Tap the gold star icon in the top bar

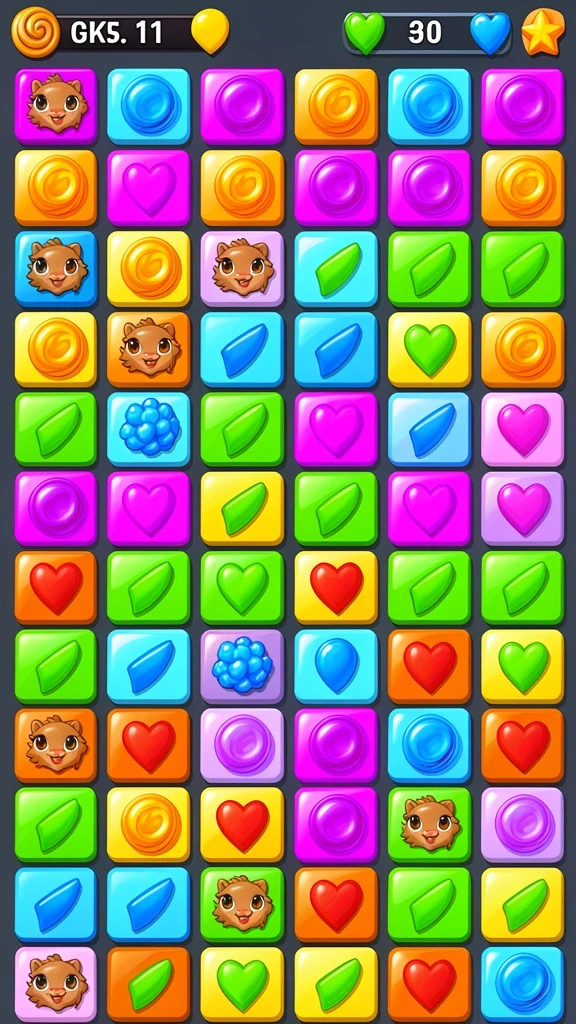pyautogui.click(x=543, y=32)
